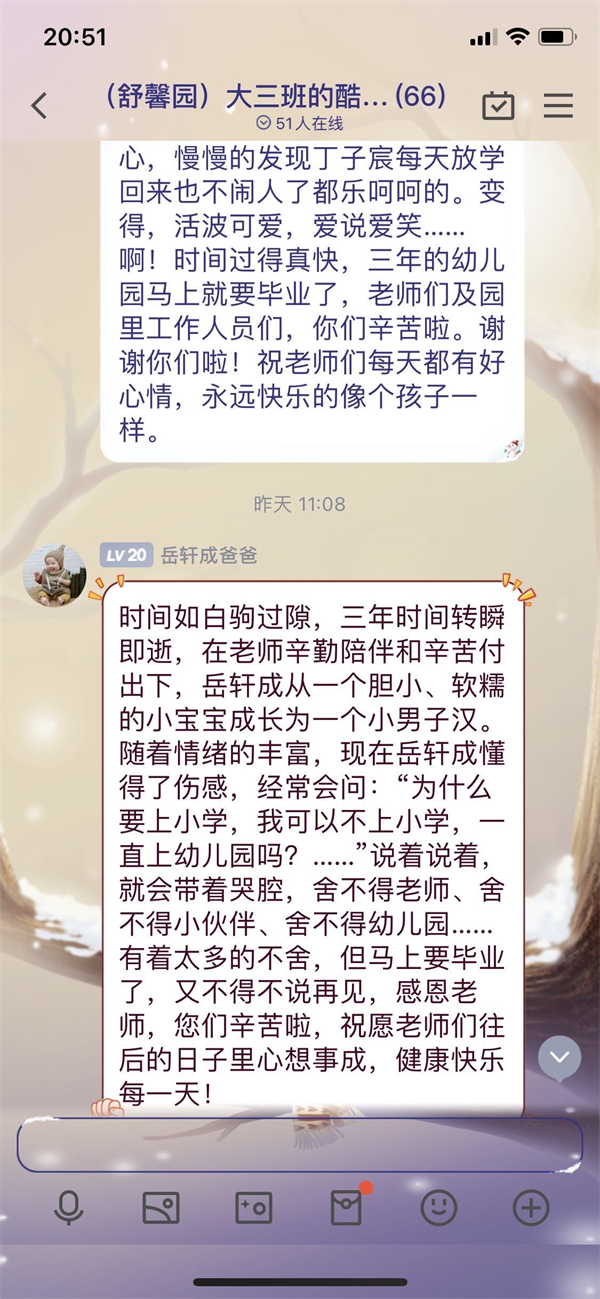
Task: Jump to latest messages arrow
Action: pyautogui.click(x=559, y=1056)
